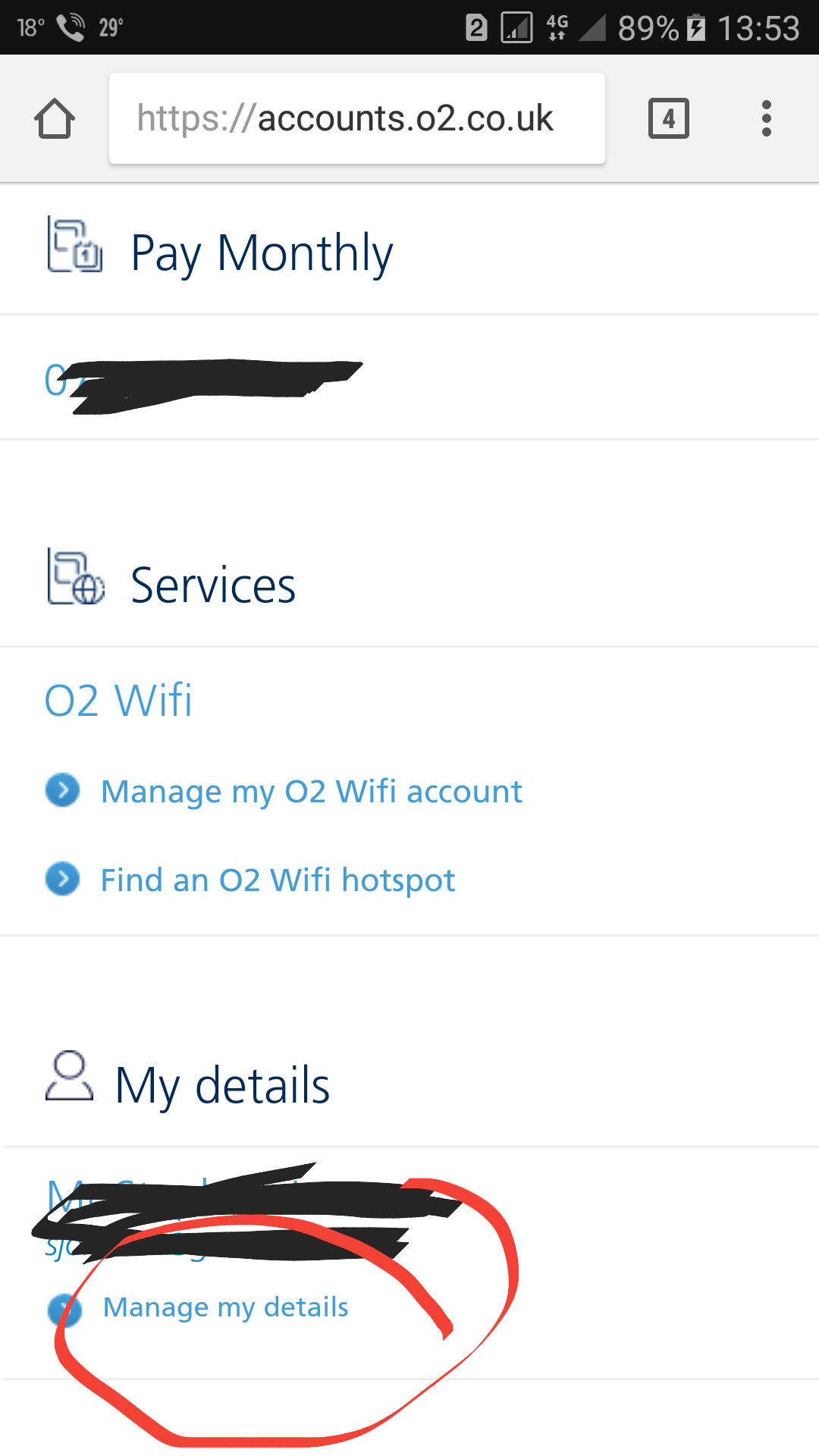Viewport: 819px width, 1456px height.
Task: Tap the Services globe icon
Action: pos(74,582)
